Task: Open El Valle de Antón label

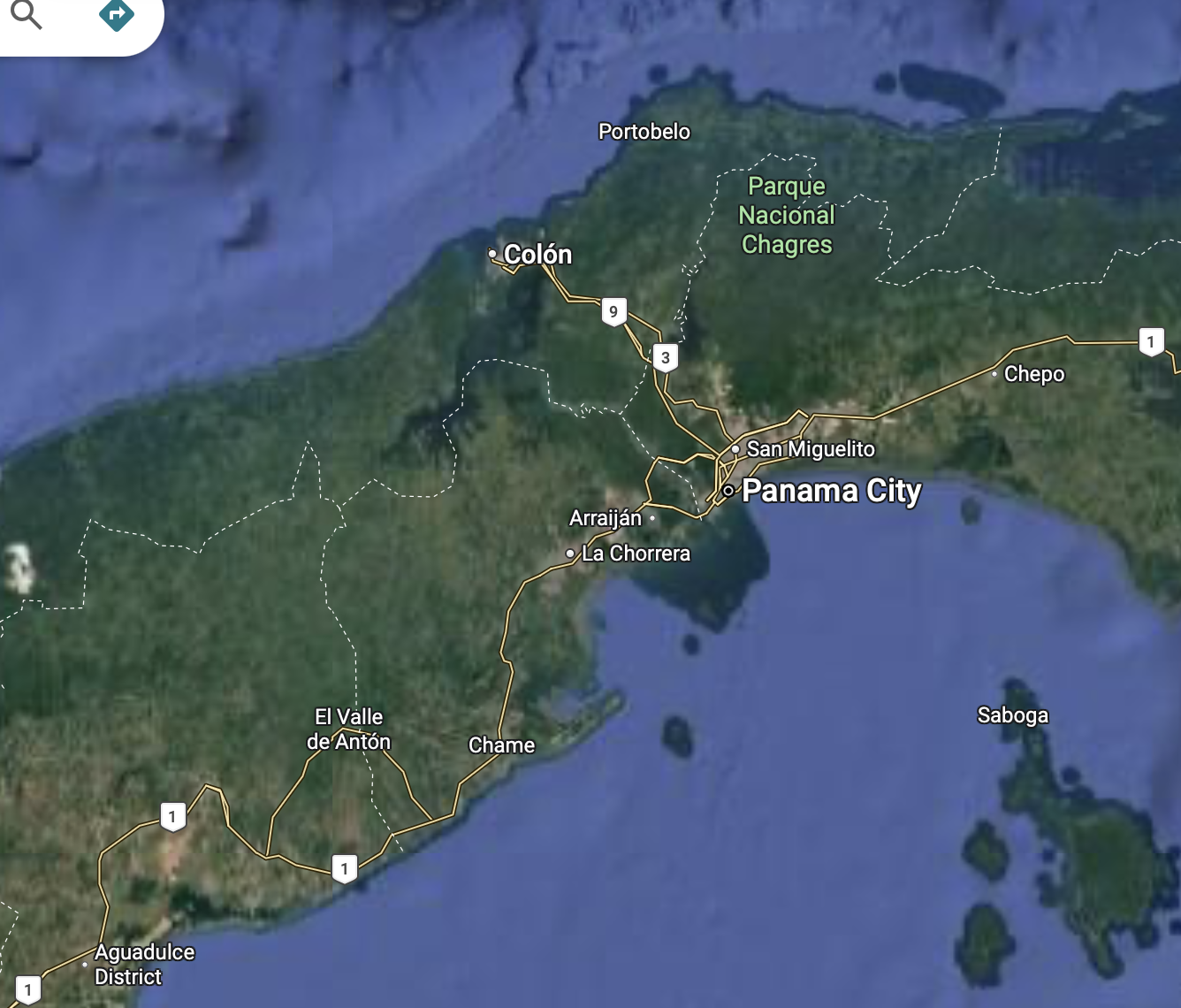Action: 348,729
